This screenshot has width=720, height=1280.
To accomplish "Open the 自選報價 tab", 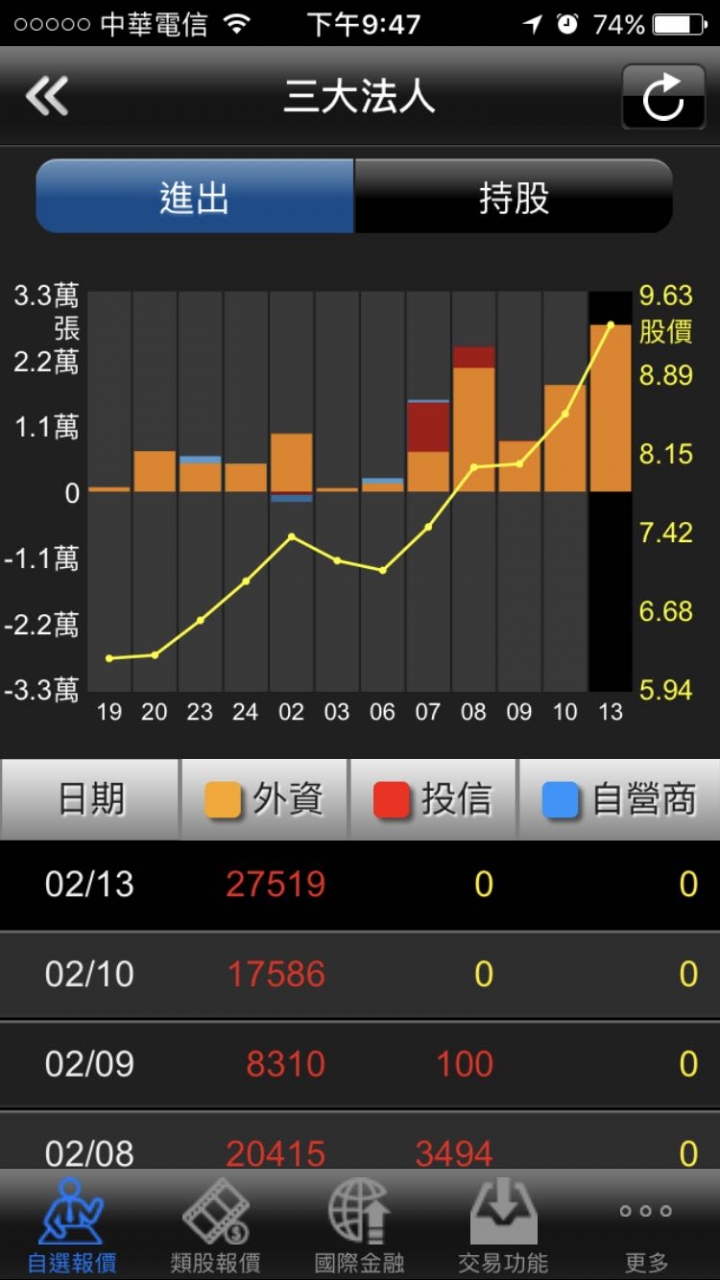I will point(71,1225).
